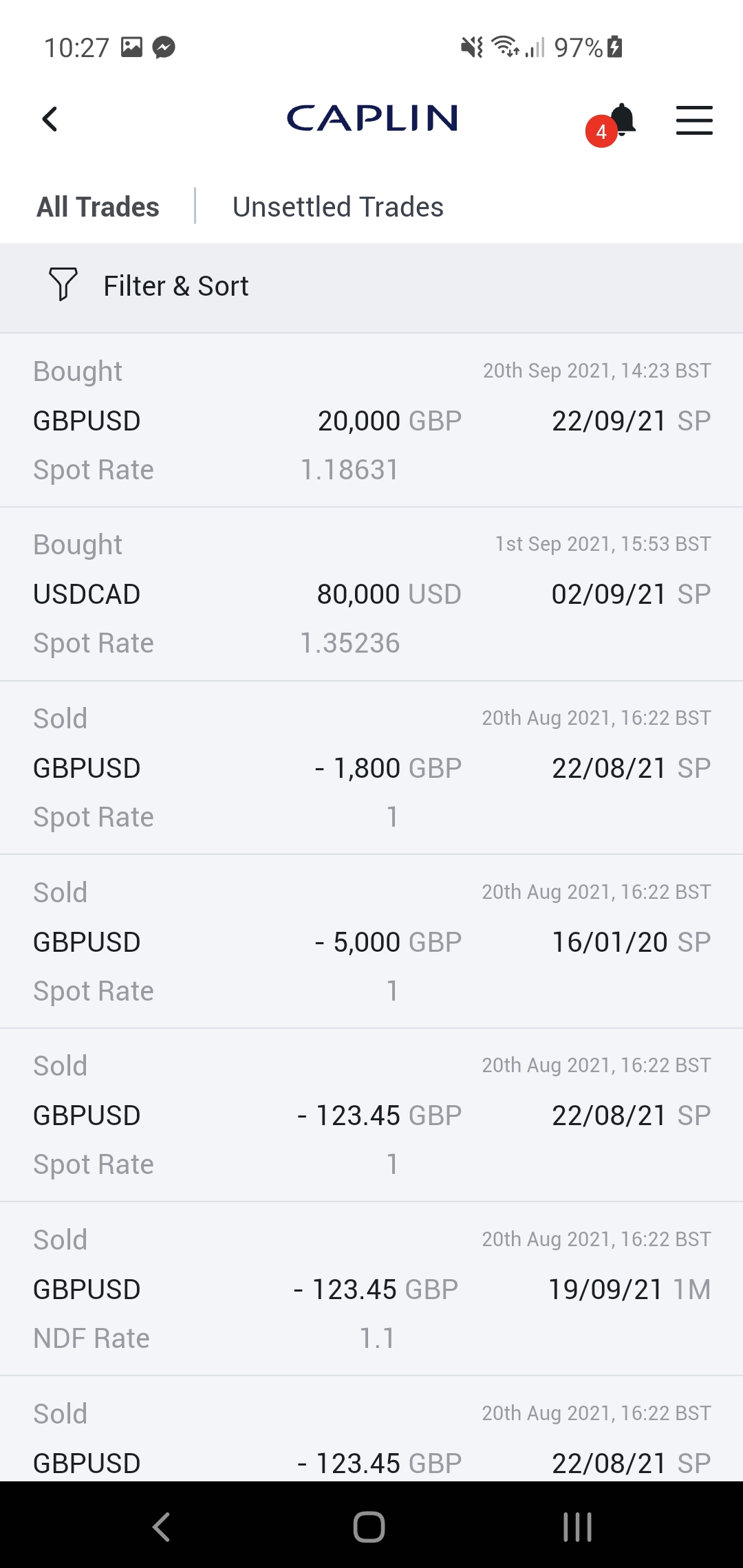Open the GBPUSD trade with NDF Rate
Image resolution: width=743 pixels, height=1568 pixels.
(371, 1289)
